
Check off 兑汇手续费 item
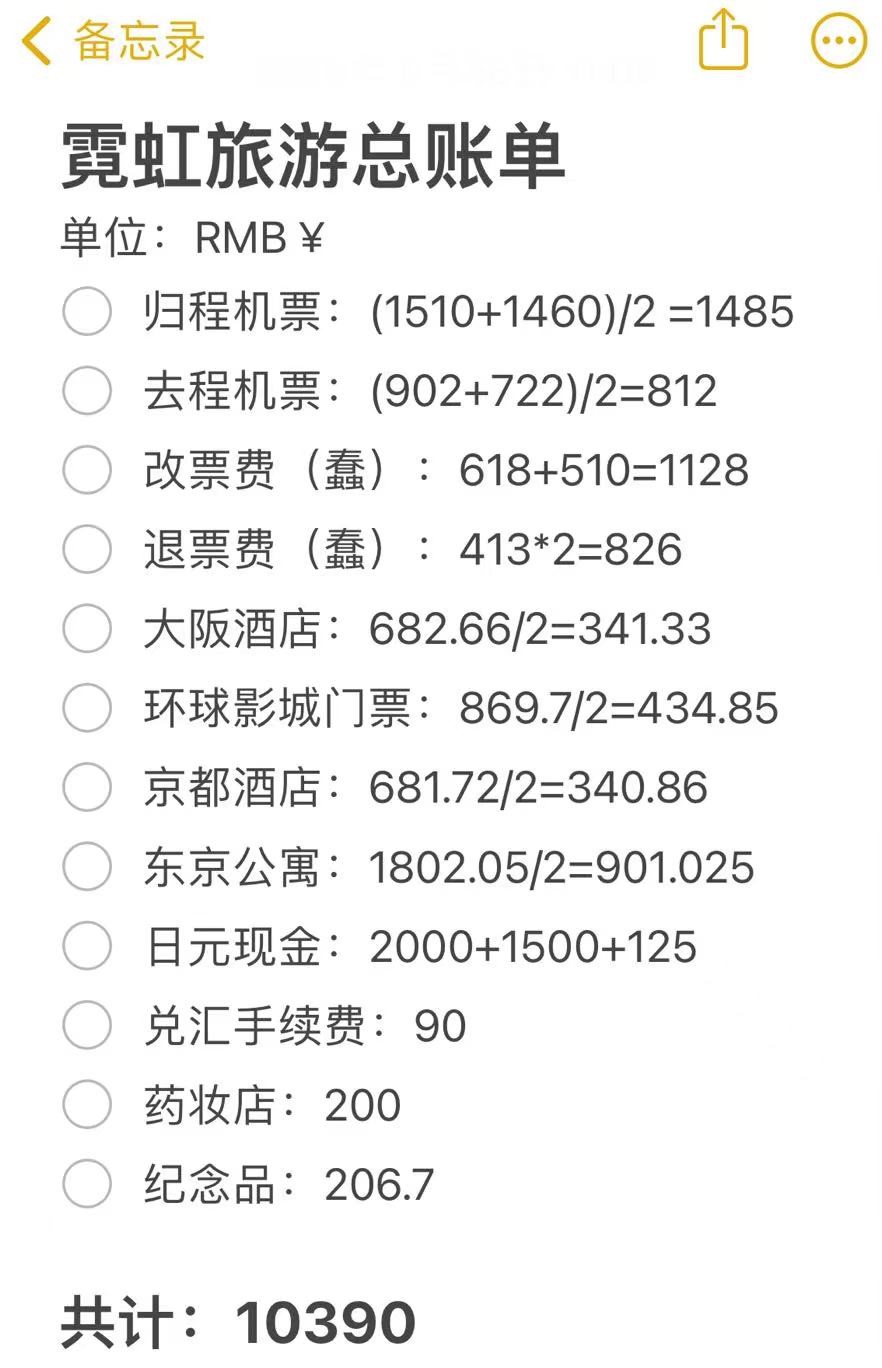[87, 1025]
